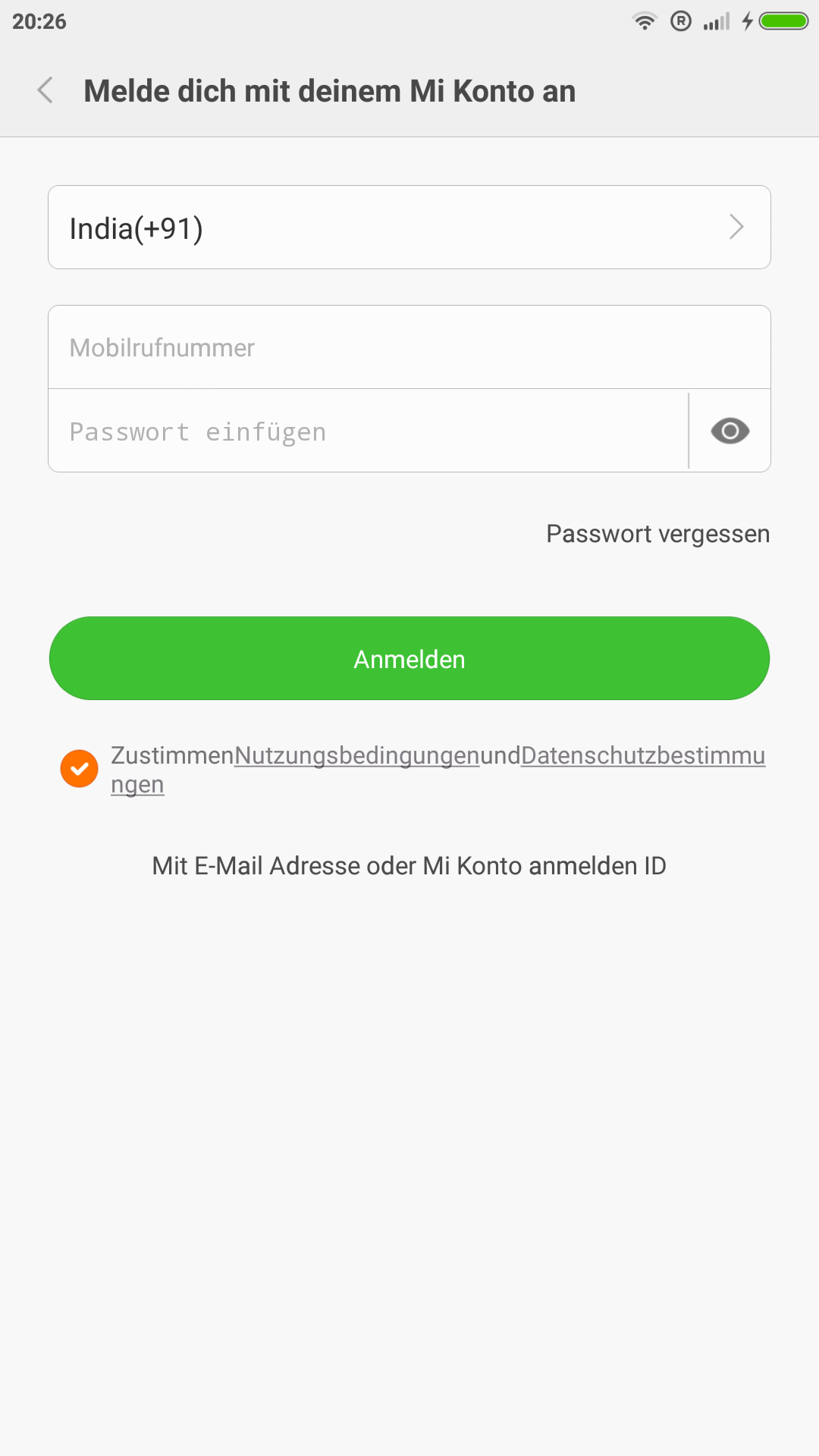Open the India(+91) country code picker
Image resolution: width=819 pixels, height=1456 pixels.
[409, 227]
